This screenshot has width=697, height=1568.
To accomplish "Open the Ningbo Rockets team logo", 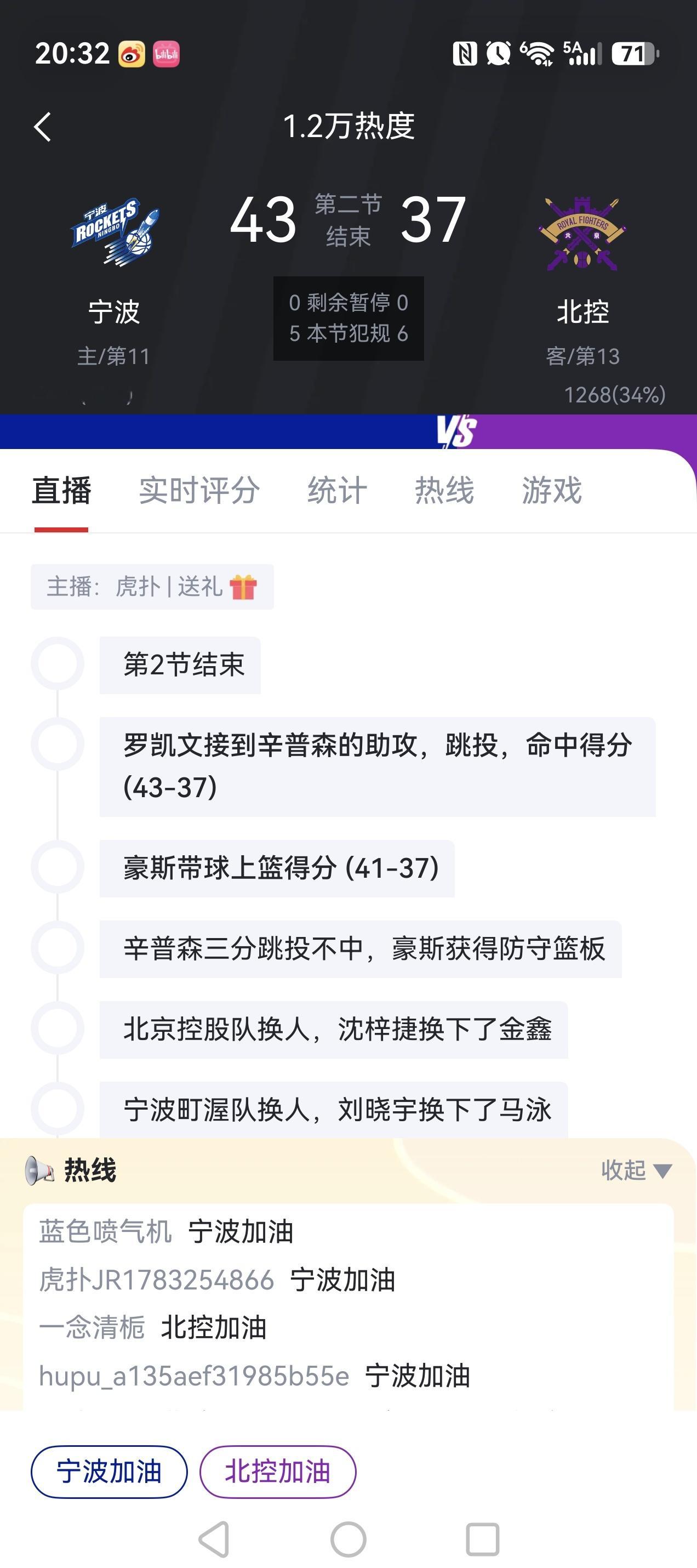I will 116,230.
